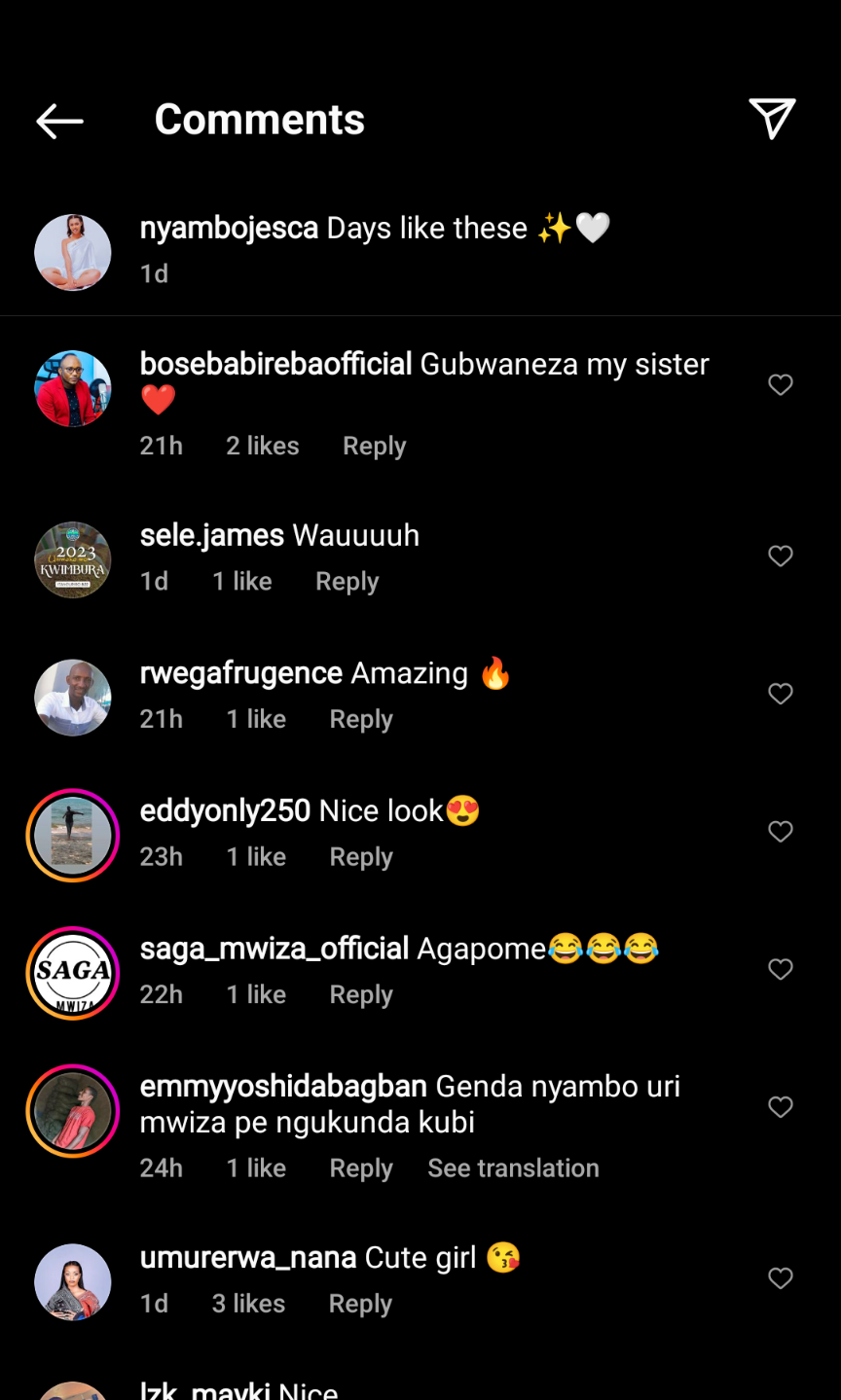Like bosebabirebaofficial's comment
Image resolution: width=841 pixels, height=1400 pixels.
[x=781, y=384]
